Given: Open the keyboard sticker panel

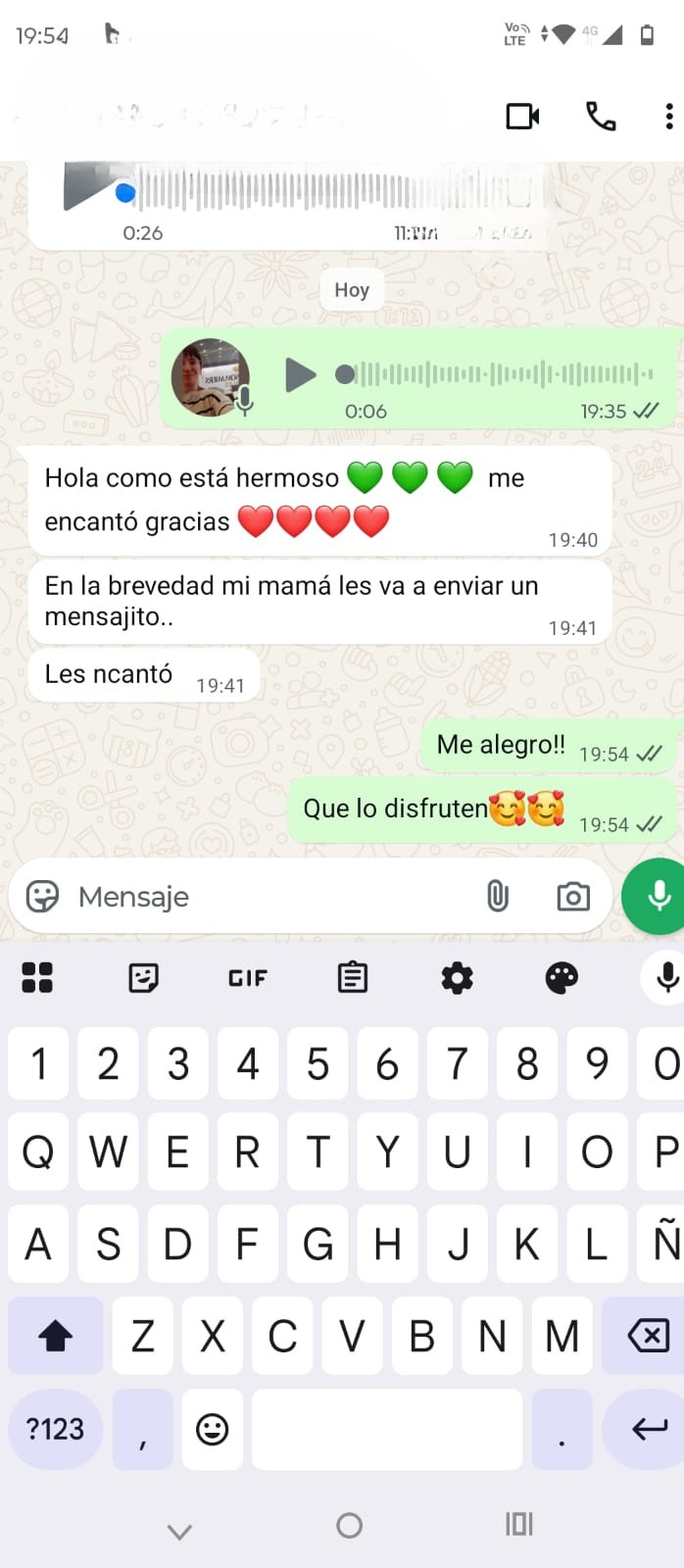Looking at the screenshot, I should pos(143,977).
